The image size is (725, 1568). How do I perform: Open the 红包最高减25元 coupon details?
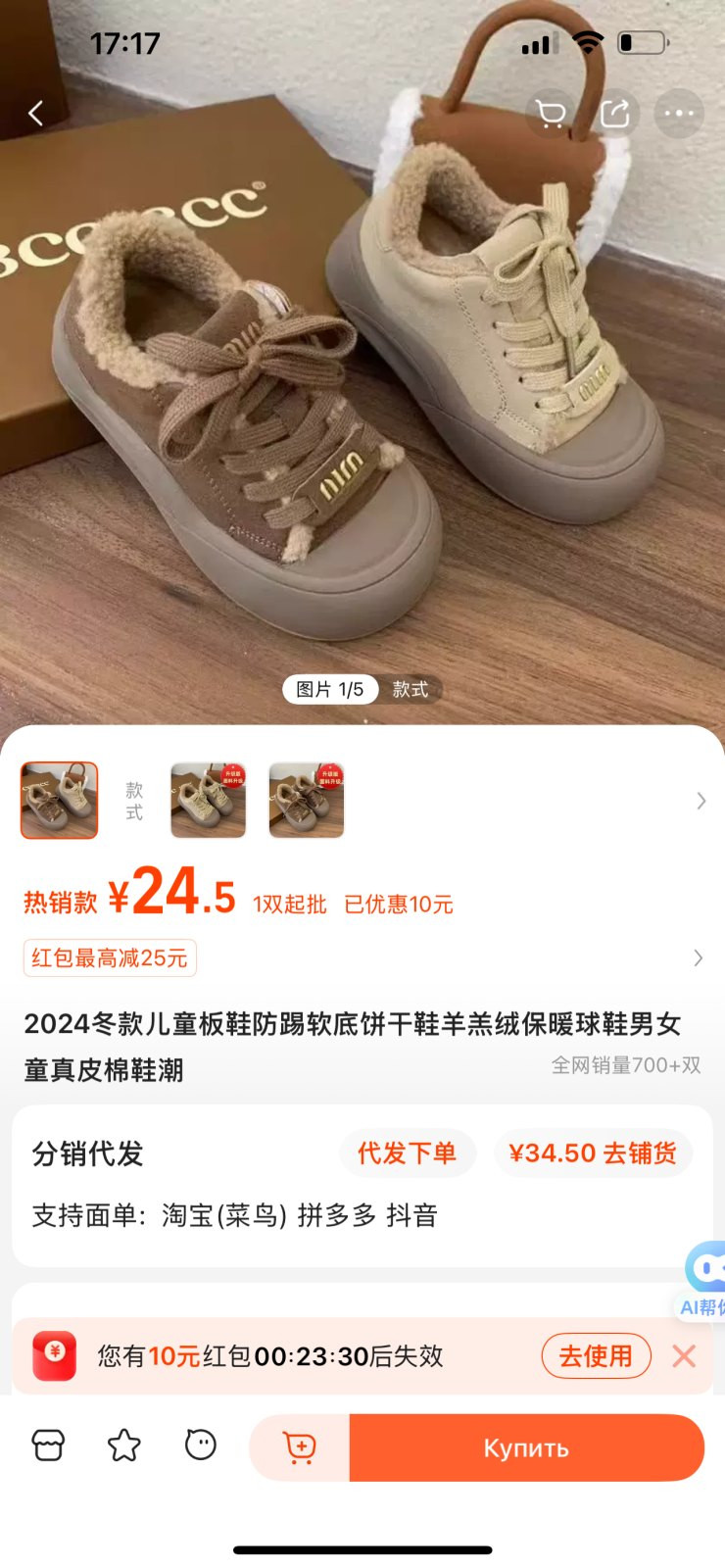click(110, 957)
